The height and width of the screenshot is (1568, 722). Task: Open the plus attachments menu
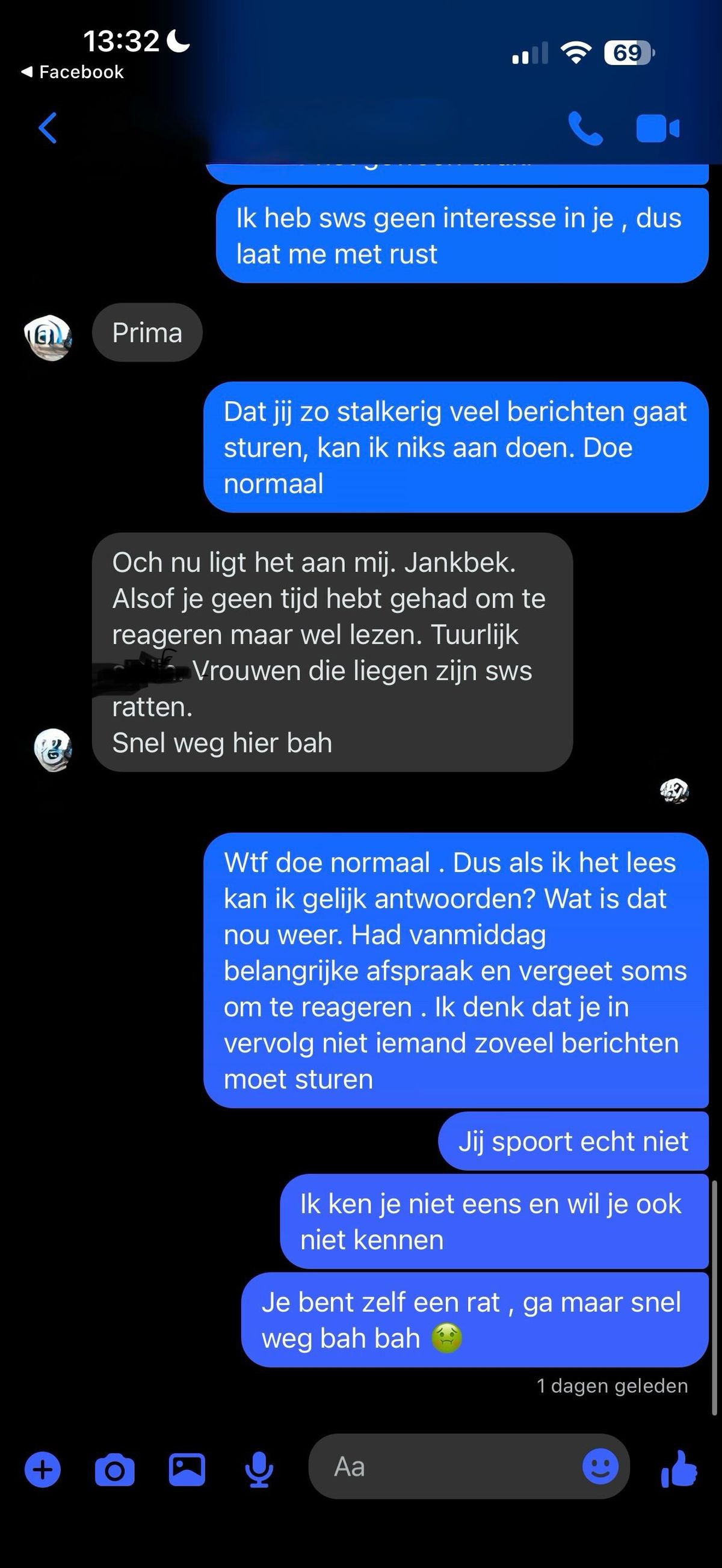click(43, 1470)
